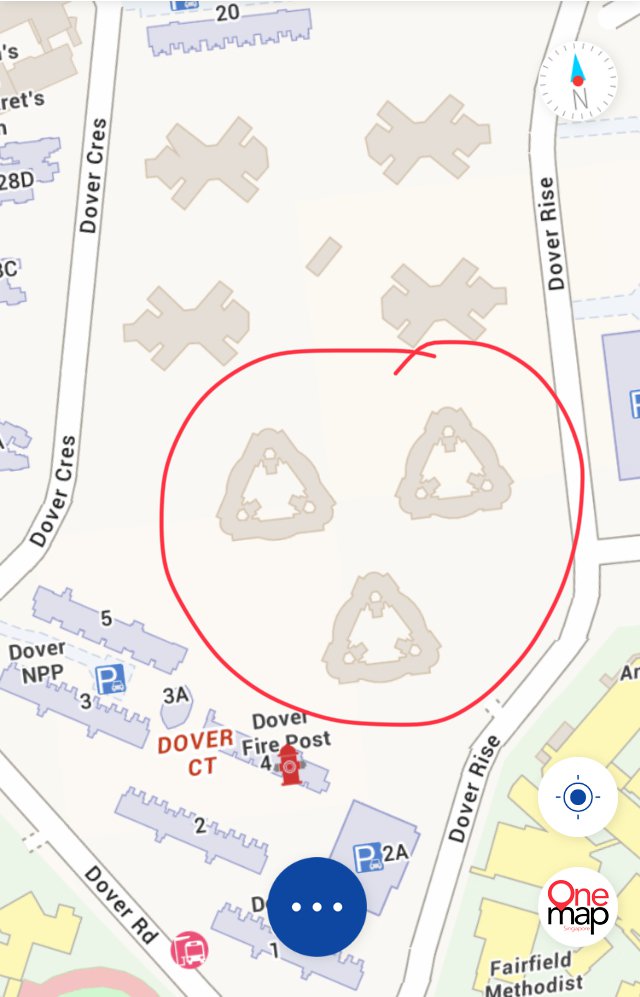Tap the compass to reset map orientation
The width and height of the screenshot is (640, 997).
578,82
